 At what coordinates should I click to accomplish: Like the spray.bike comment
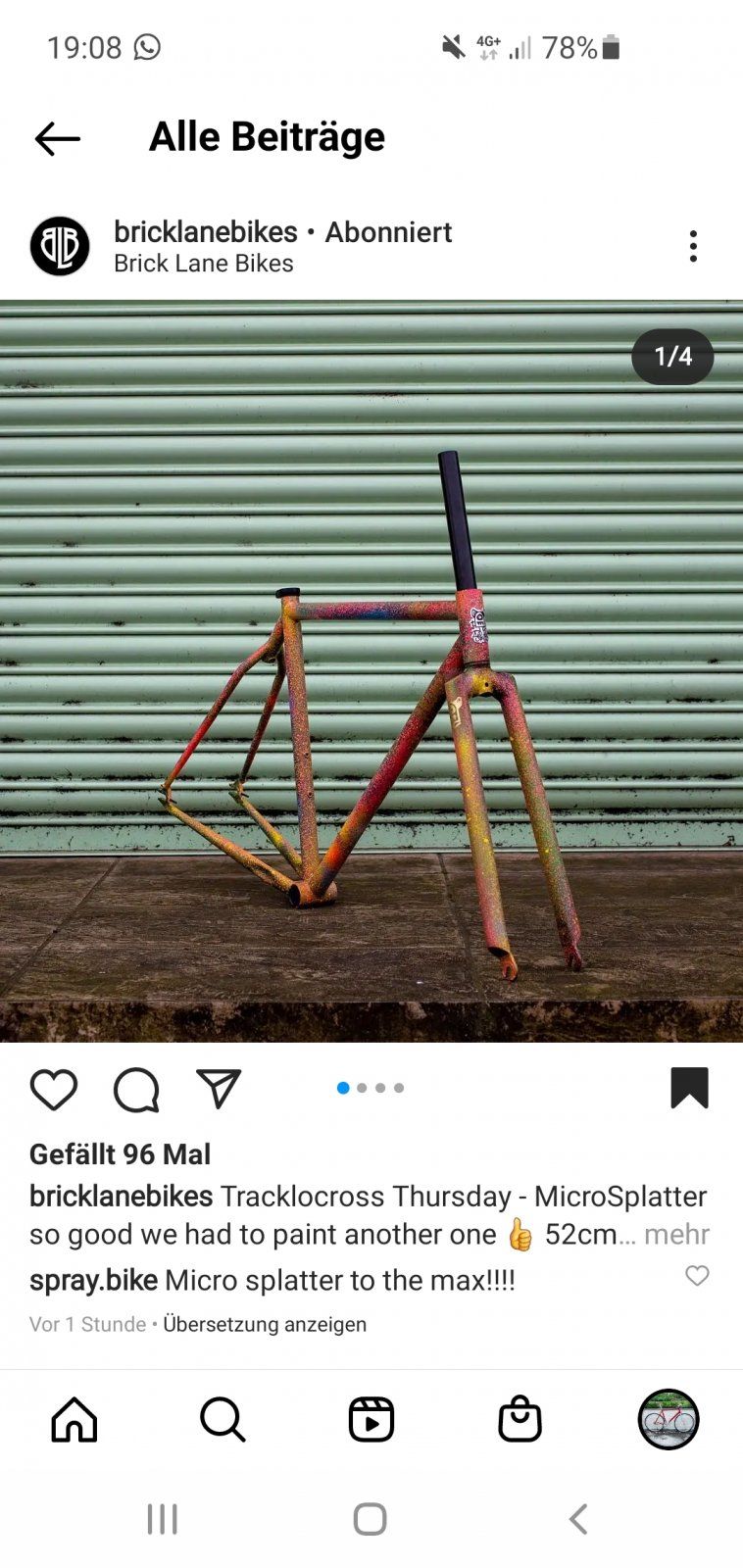click(x=697, y=1276)
